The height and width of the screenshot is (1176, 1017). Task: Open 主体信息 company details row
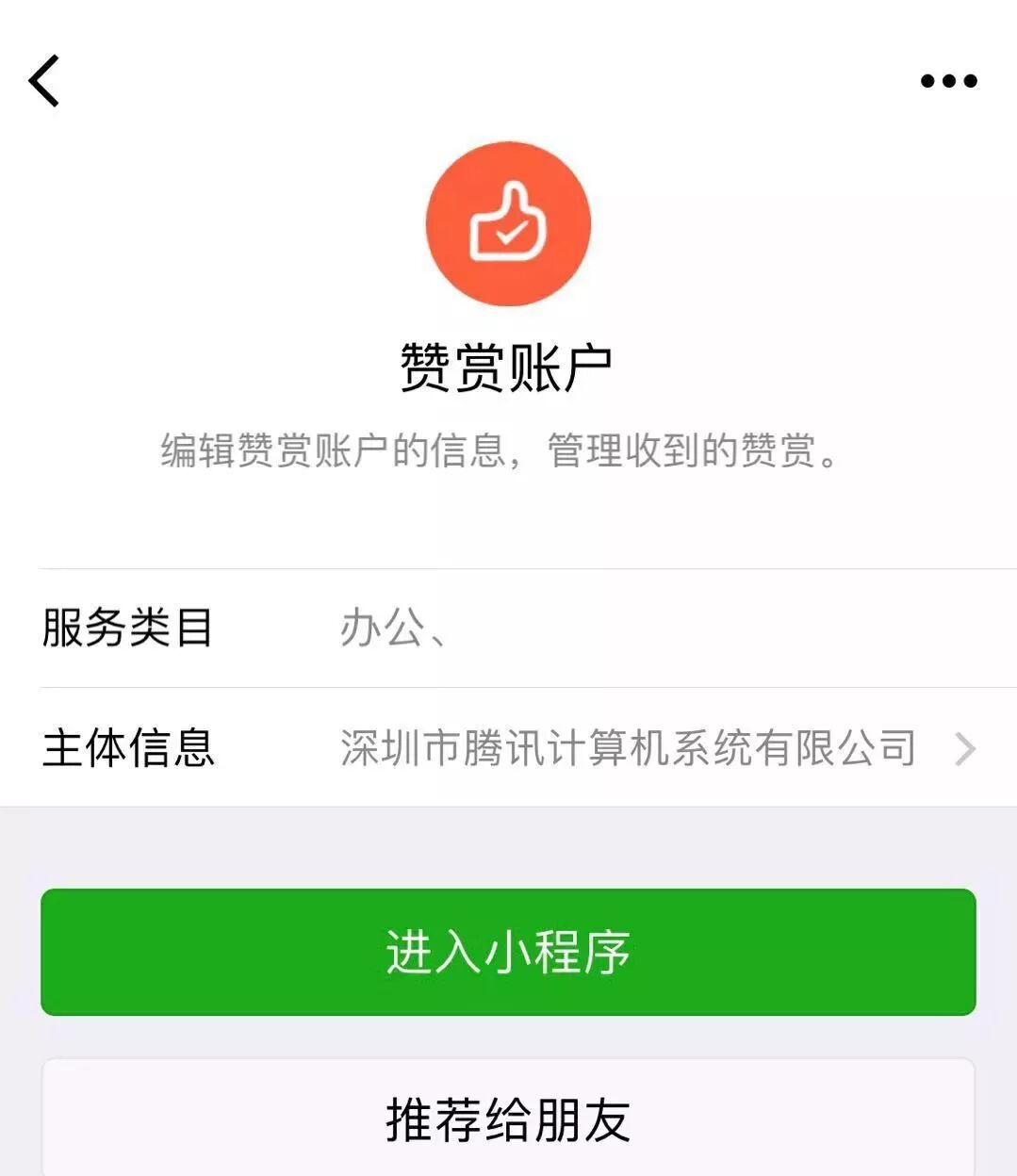[x=509, y=748]
